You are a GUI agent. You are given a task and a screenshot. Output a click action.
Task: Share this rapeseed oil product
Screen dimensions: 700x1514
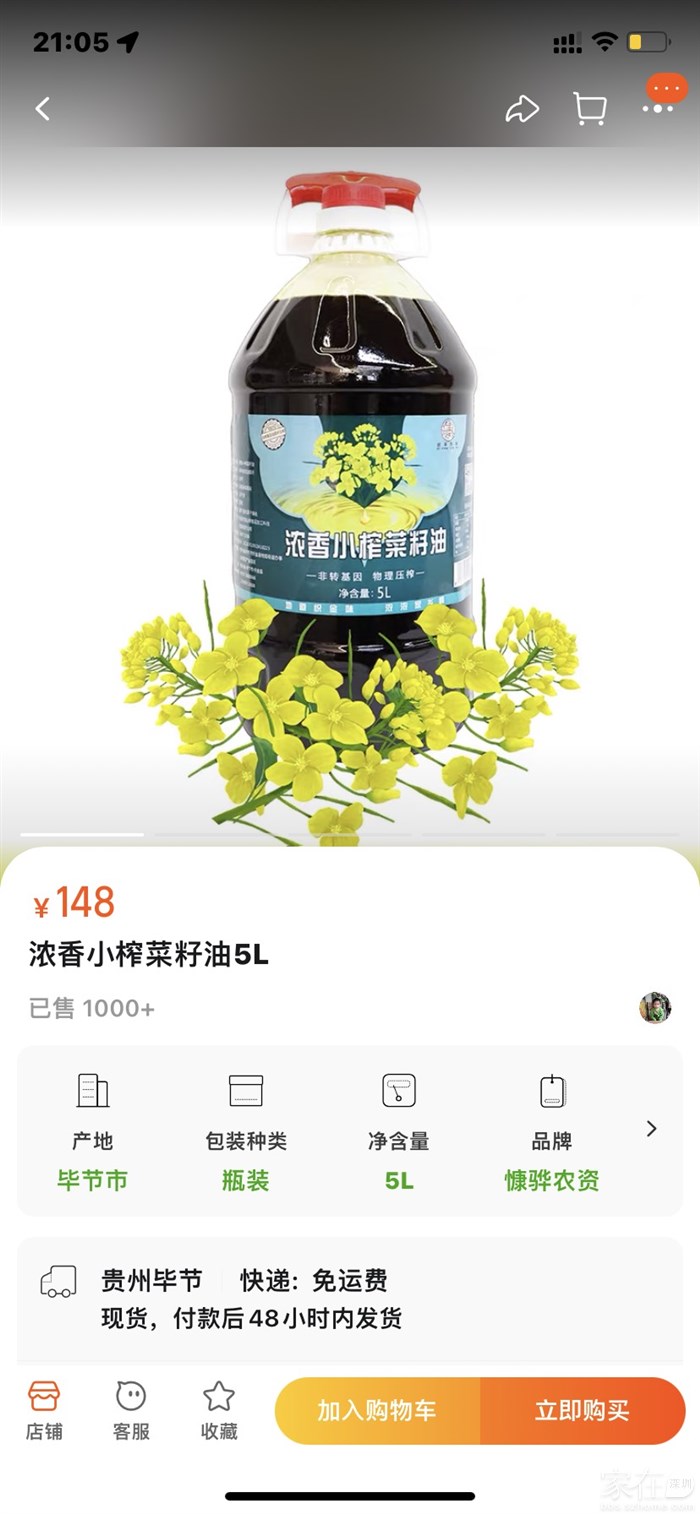click(522, 109)
